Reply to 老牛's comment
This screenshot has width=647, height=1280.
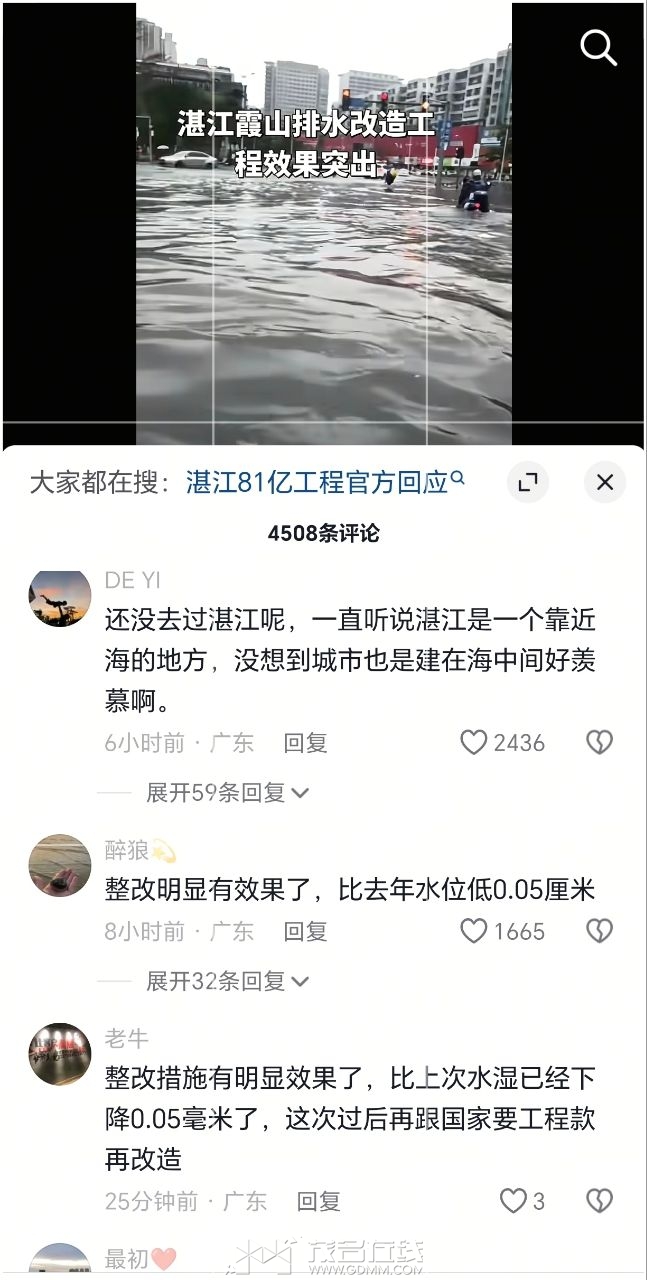click(318, 1201)
